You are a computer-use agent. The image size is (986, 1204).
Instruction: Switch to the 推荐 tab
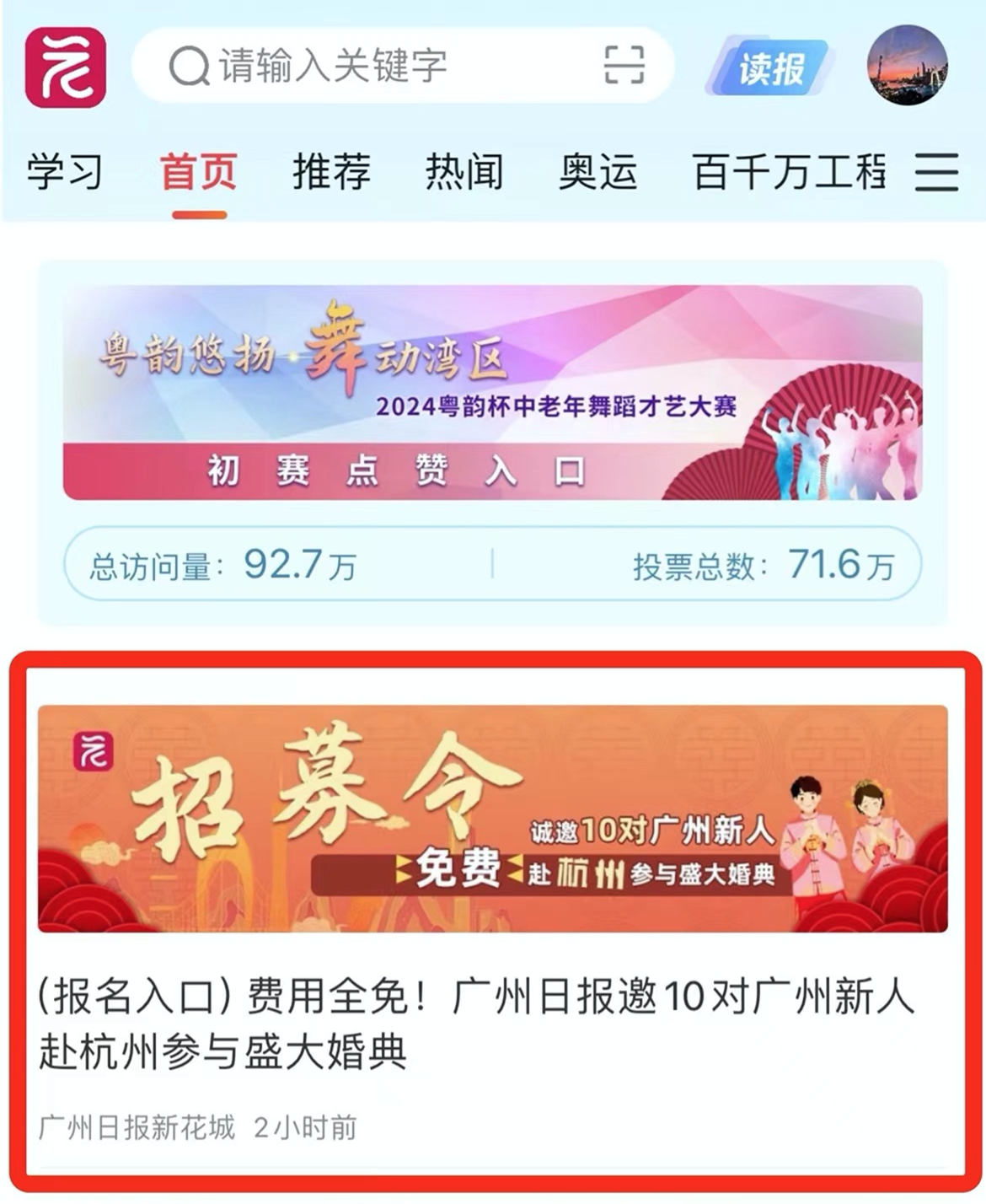[x=331, y=173]
